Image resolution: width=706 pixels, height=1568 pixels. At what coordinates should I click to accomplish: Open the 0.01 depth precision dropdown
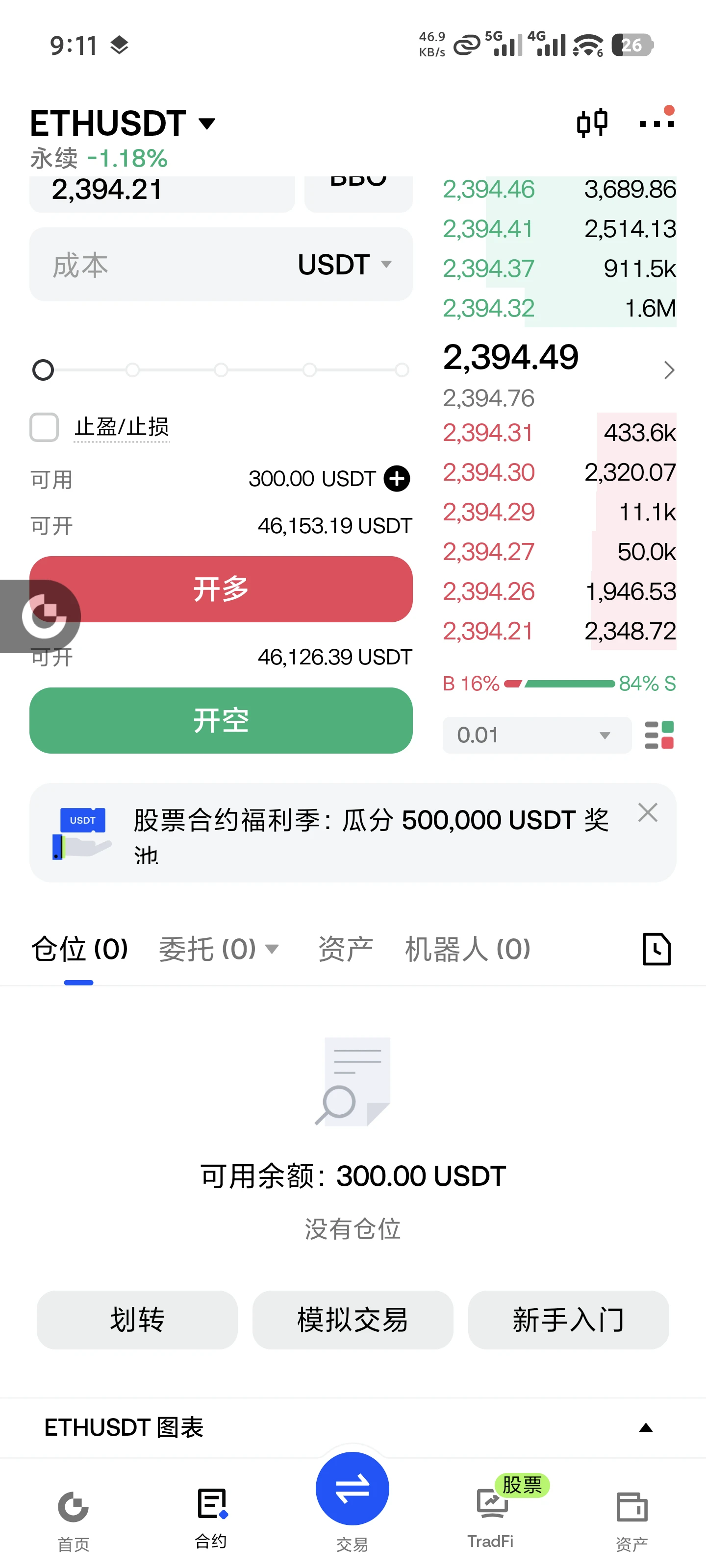coord(537,735)
